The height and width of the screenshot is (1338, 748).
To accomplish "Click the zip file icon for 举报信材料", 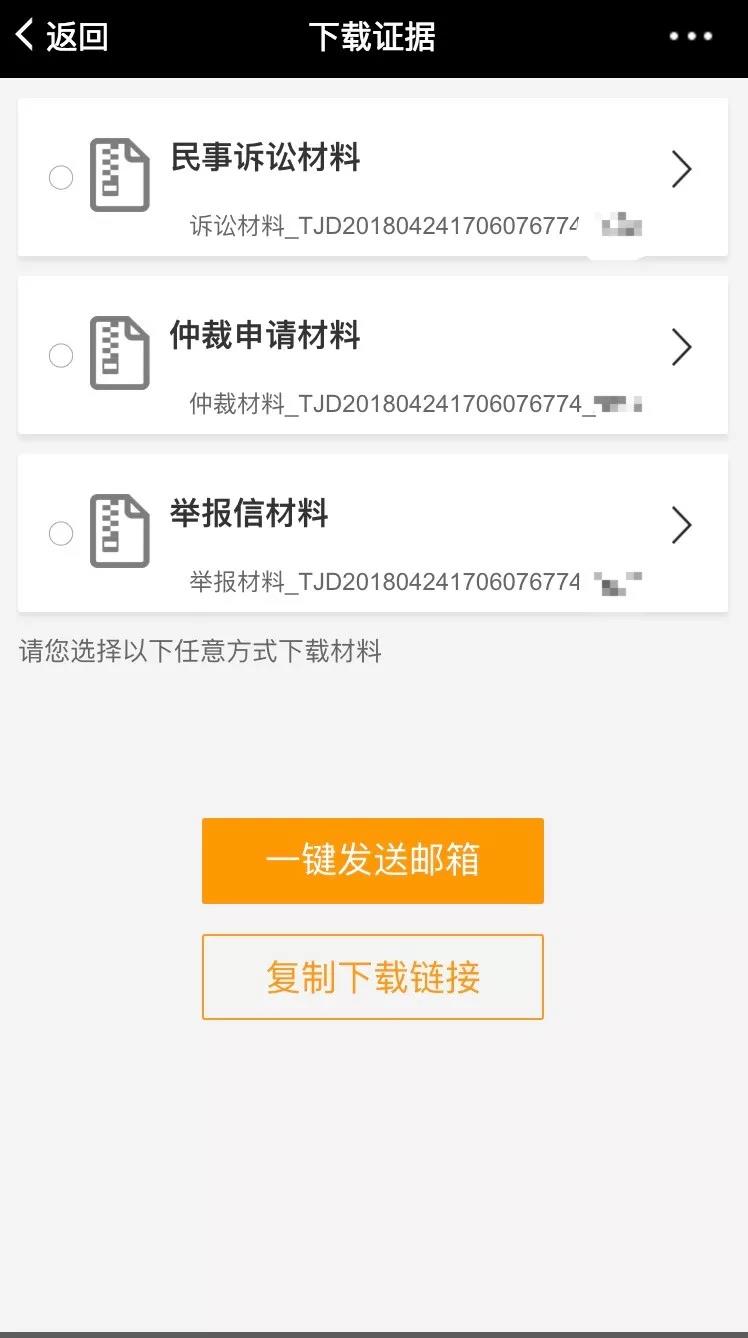I will point(119,531).
